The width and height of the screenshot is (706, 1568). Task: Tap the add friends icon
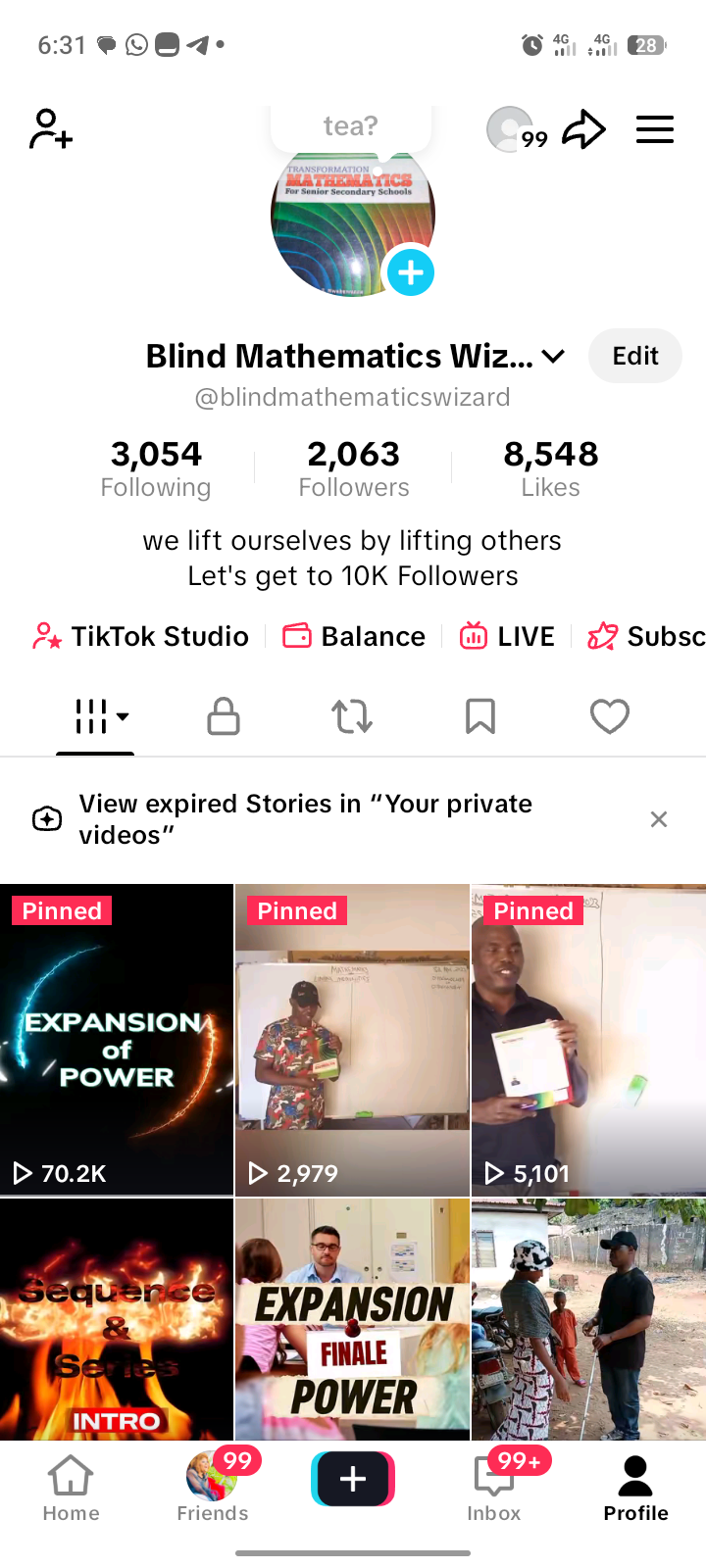(x=51, y=129)
